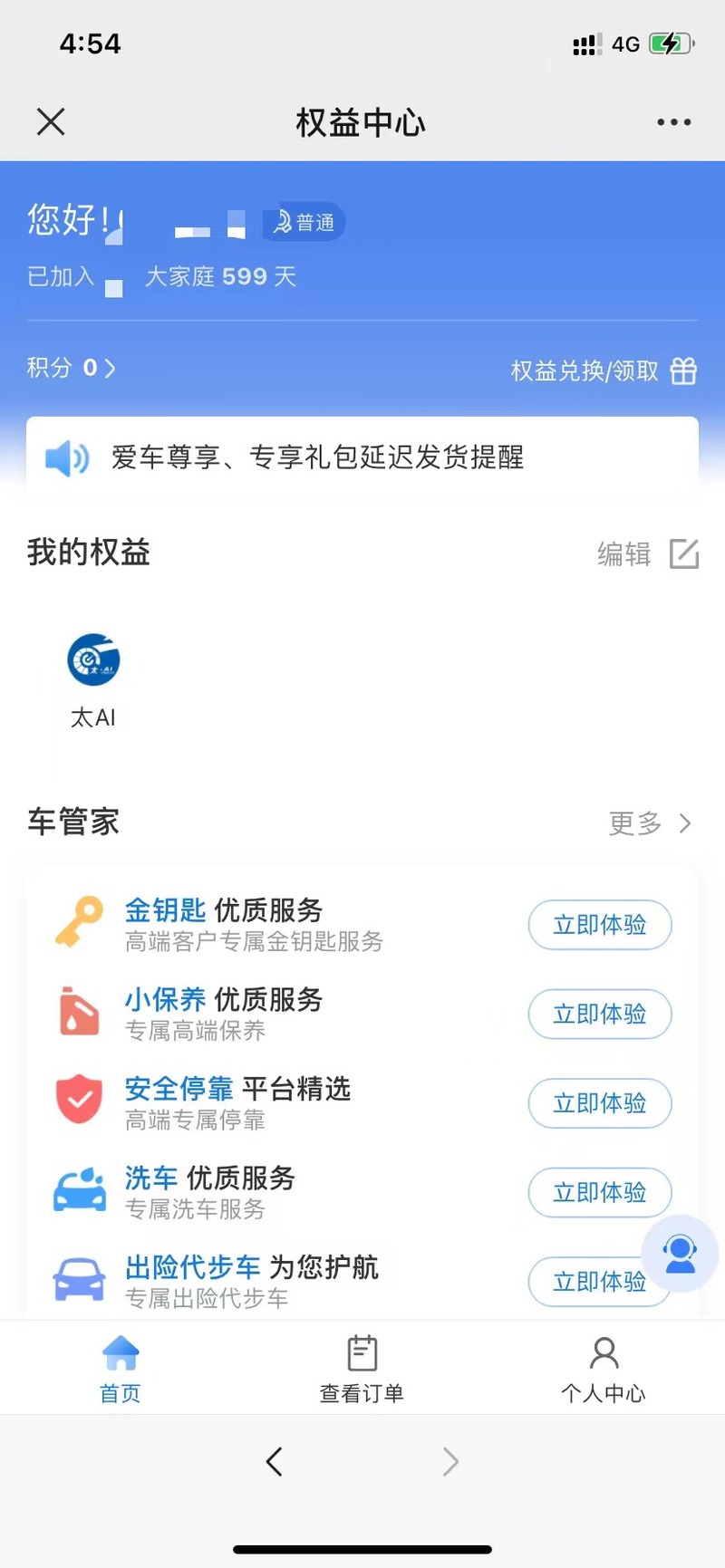Tap 立即体验 for 洗车 service

[x=600, y=1193]
